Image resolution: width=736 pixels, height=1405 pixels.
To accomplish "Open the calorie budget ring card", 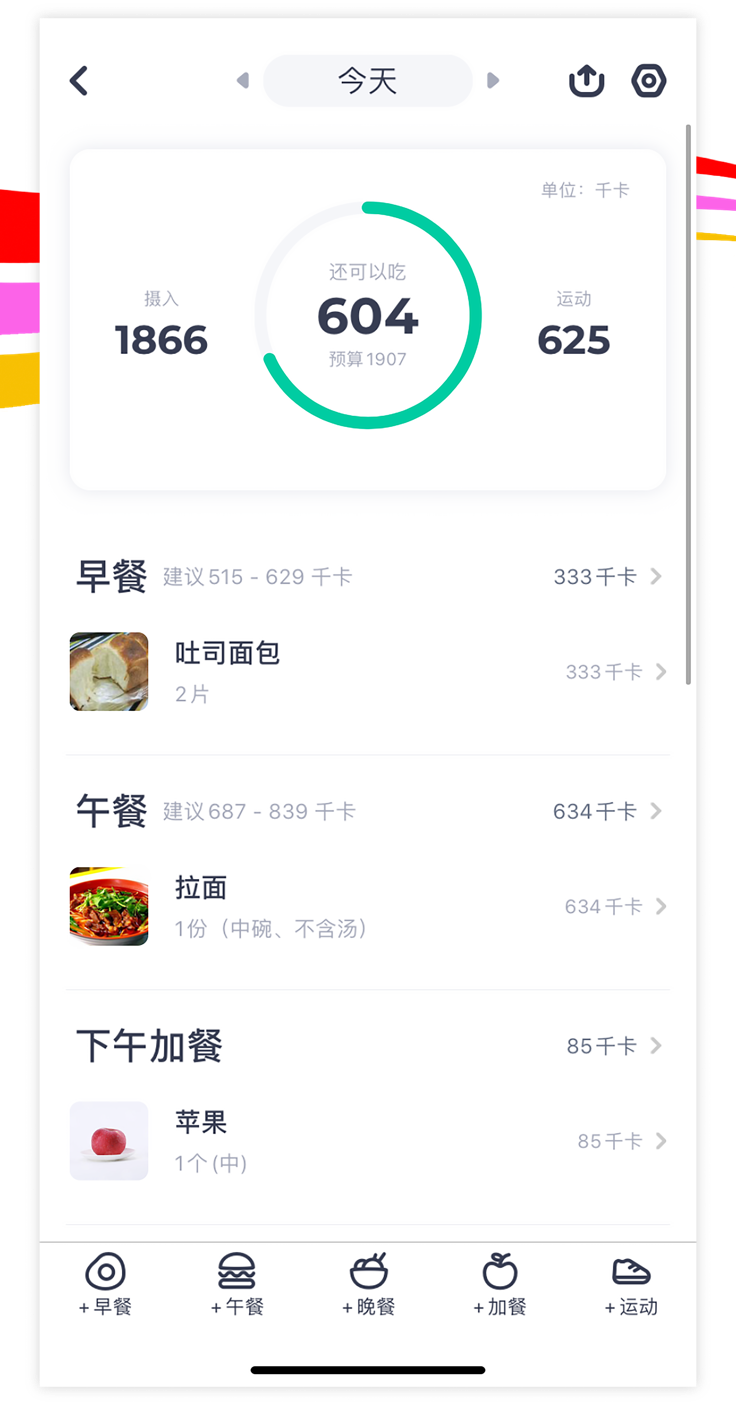I will (368, 317).
